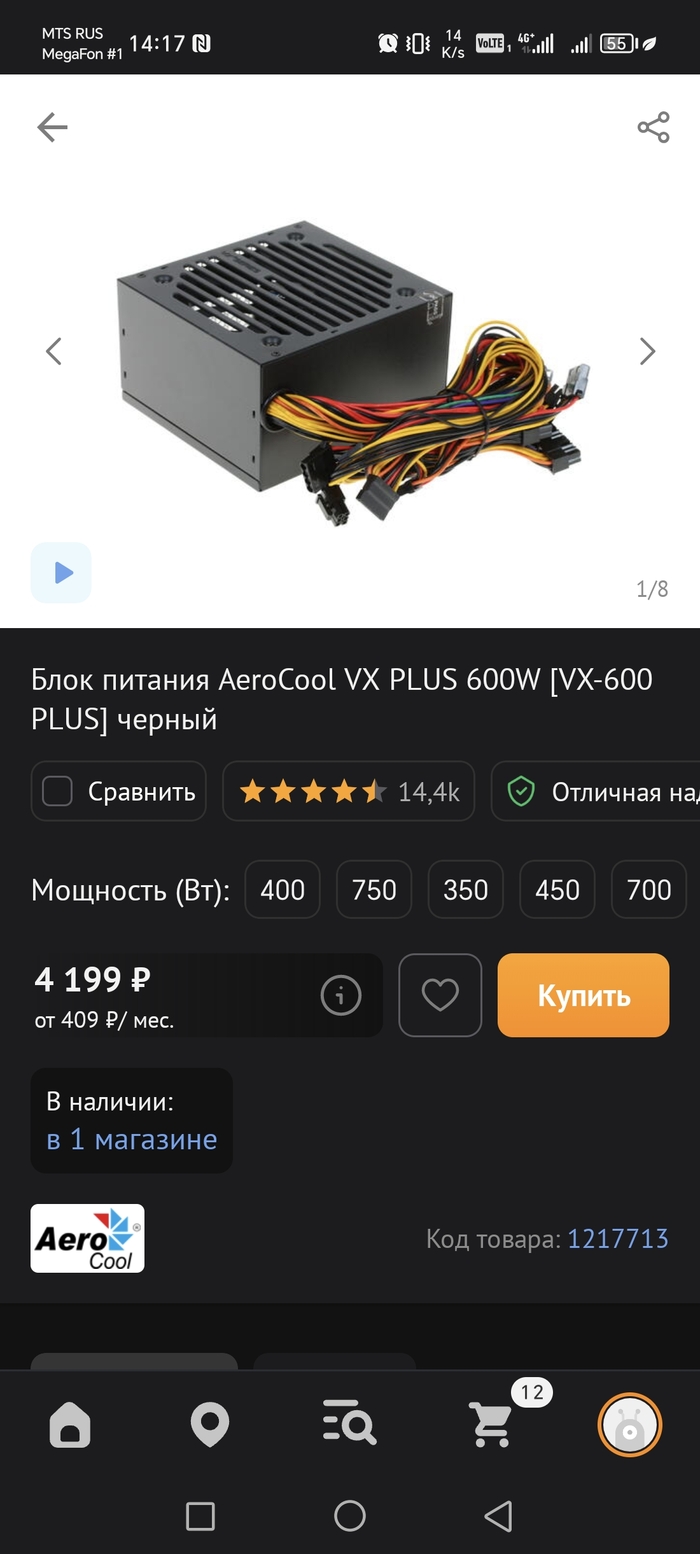Add this item to favorites
Image resolution: width=700 pixels, height=1554 pixels.
(x=440, y=995)
